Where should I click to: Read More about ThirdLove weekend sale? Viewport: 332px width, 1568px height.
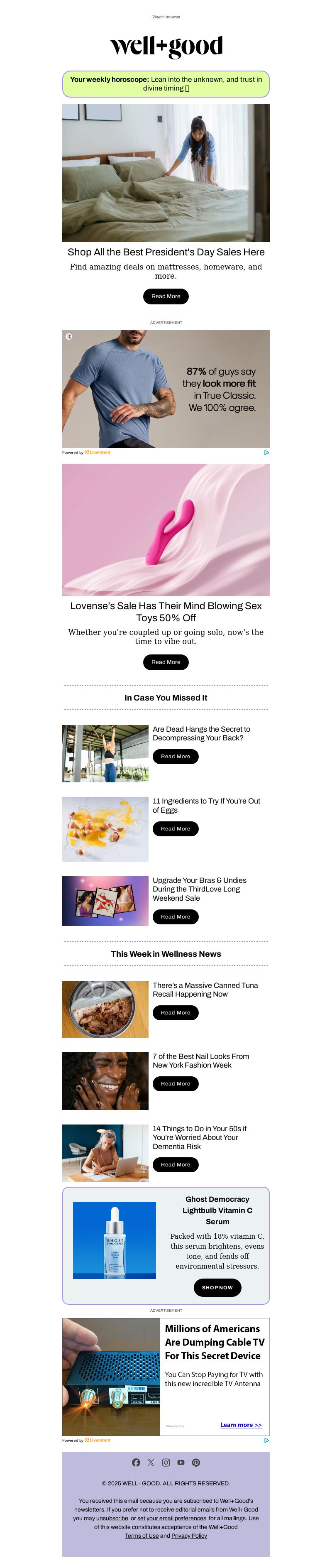click(x=175, y=916)
